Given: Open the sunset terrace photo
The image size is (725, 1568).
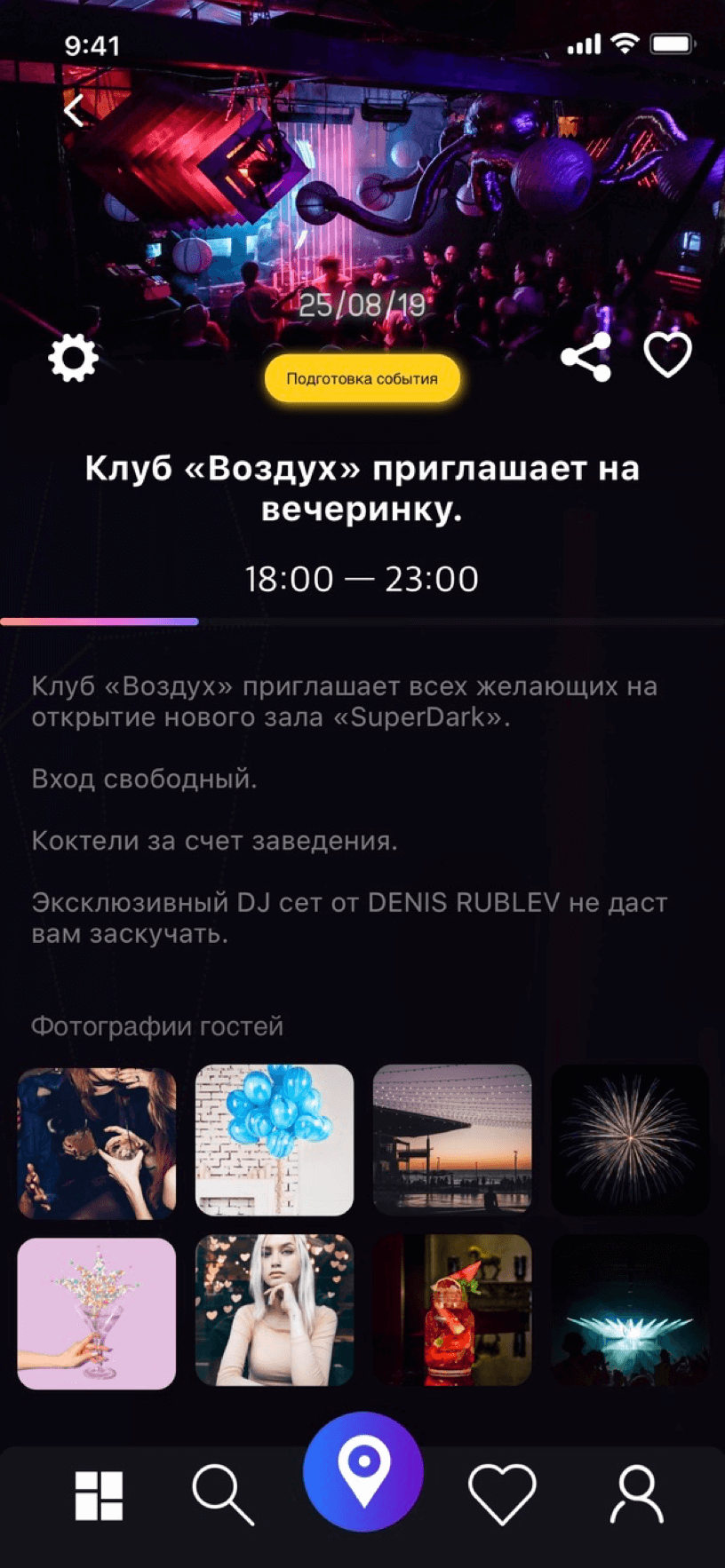Looking at the screenshot, I should coord(452,1140).
